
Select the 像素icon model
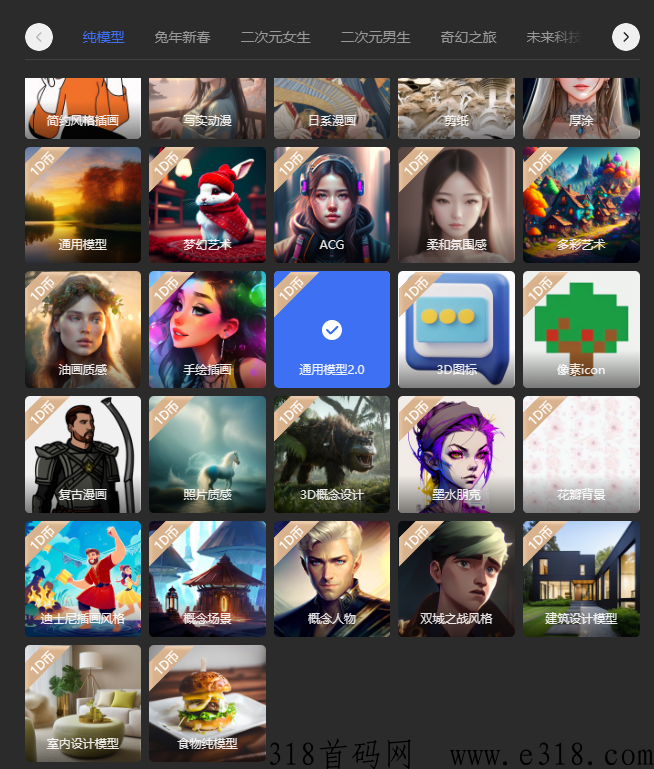pos(581,329)
